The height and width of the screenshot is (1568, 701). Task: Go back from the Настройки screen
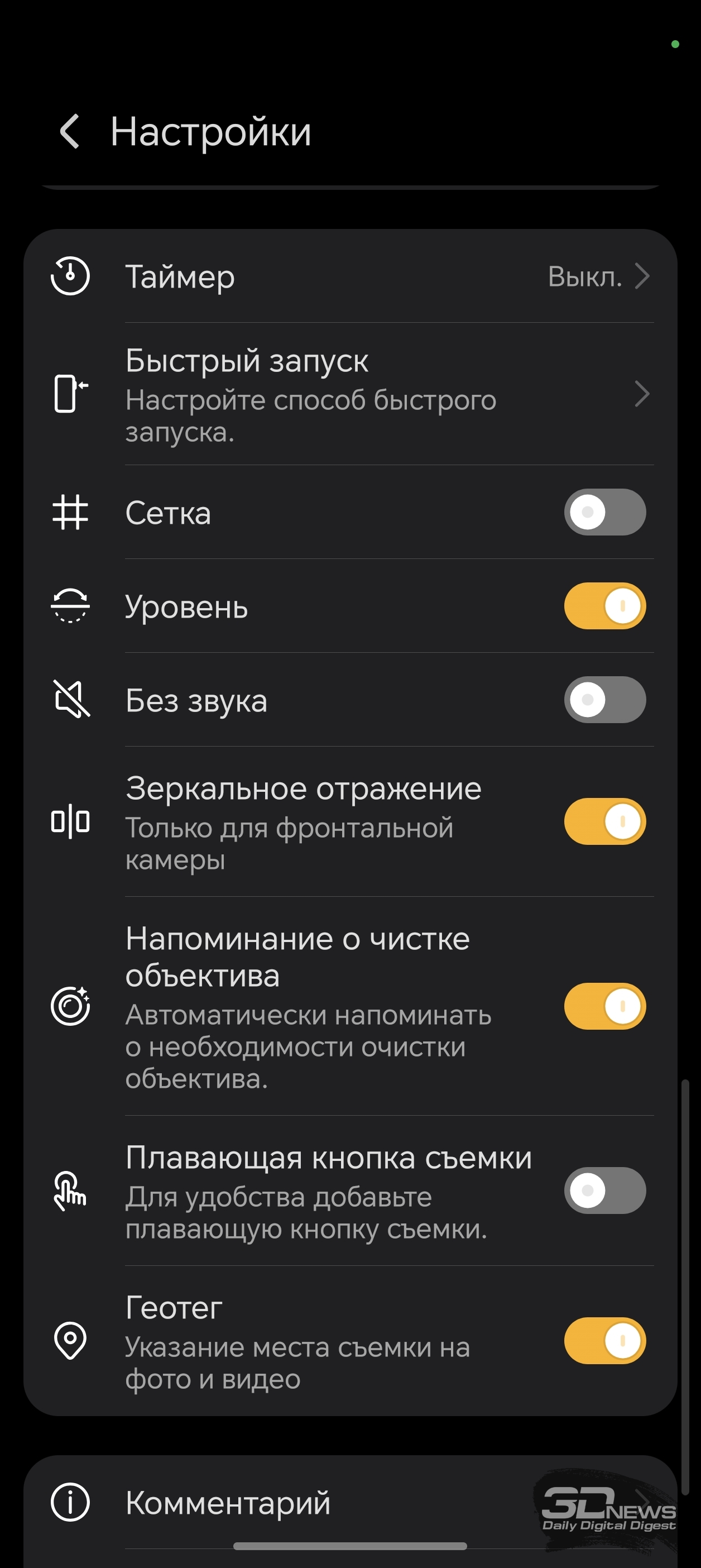70,131
